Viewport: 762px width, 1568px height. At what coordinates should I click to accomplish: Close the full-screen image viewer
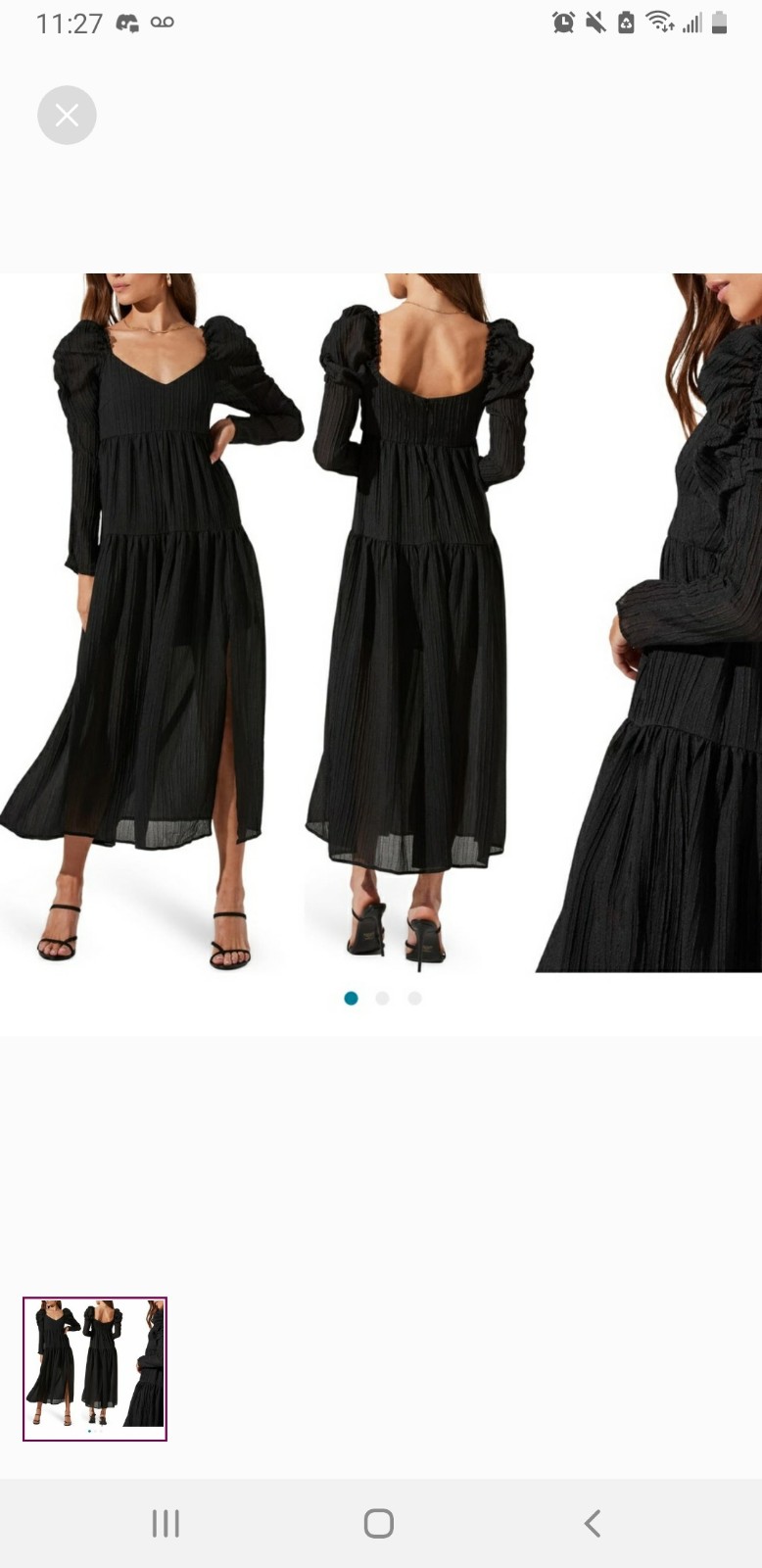[x=67, y=116]
